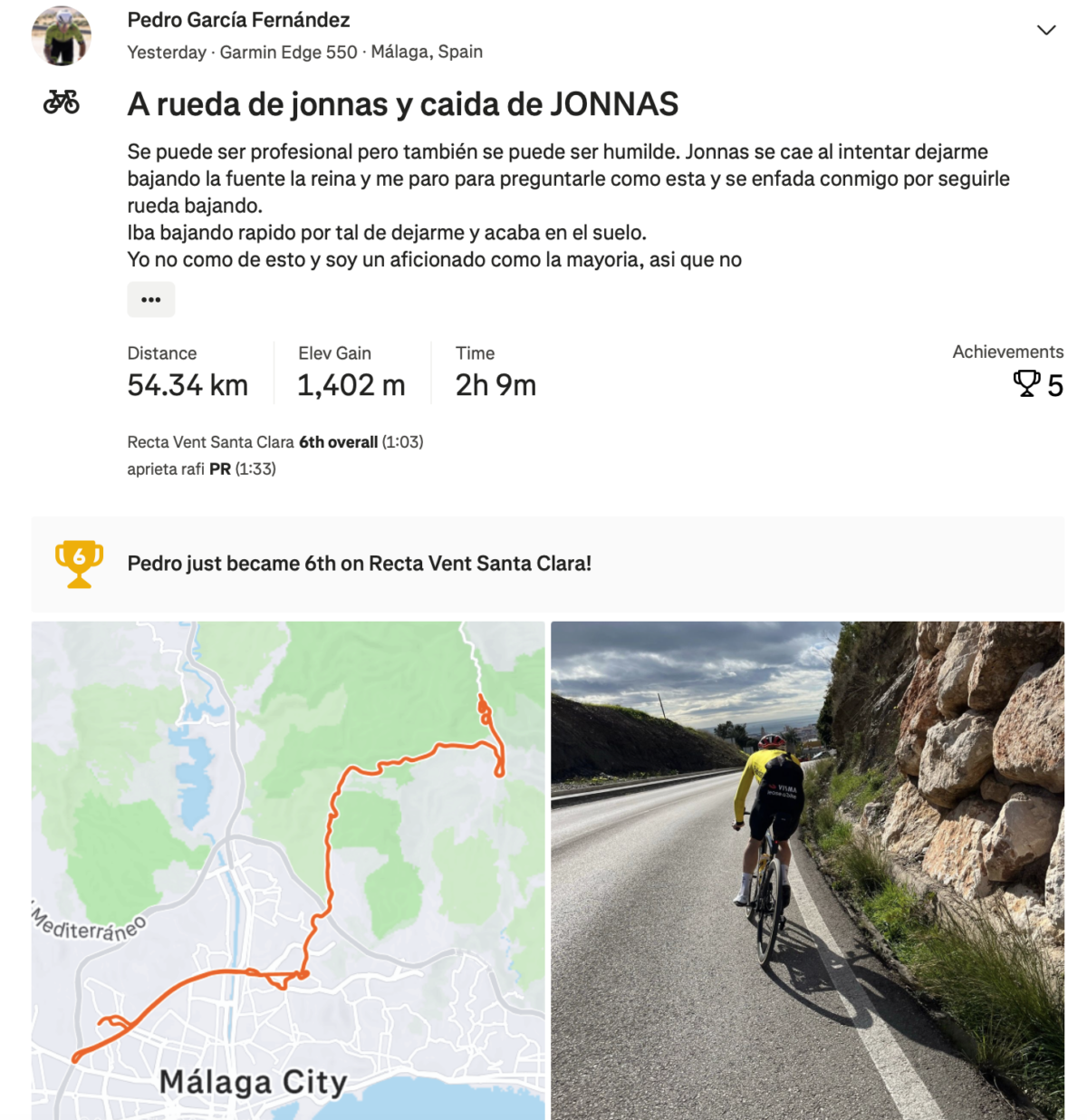Image resolution: width=1087 pixels, height=1120 pixels.
Task: Click the PR badge on aprieta rafi segment
Action: [220, 468]
